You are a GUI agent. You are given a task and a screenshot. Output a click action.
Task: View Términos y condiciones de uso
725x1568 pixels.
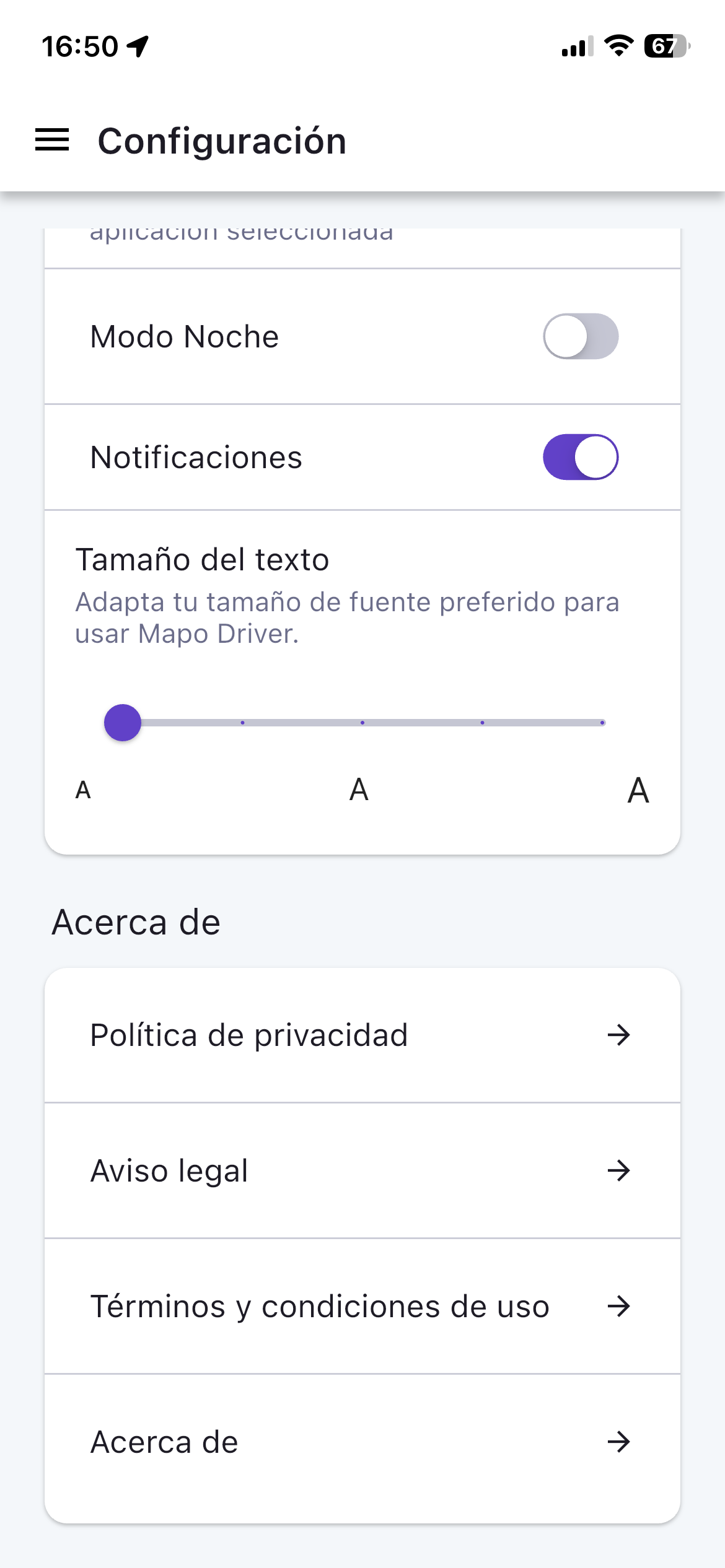click(362, 1306)
